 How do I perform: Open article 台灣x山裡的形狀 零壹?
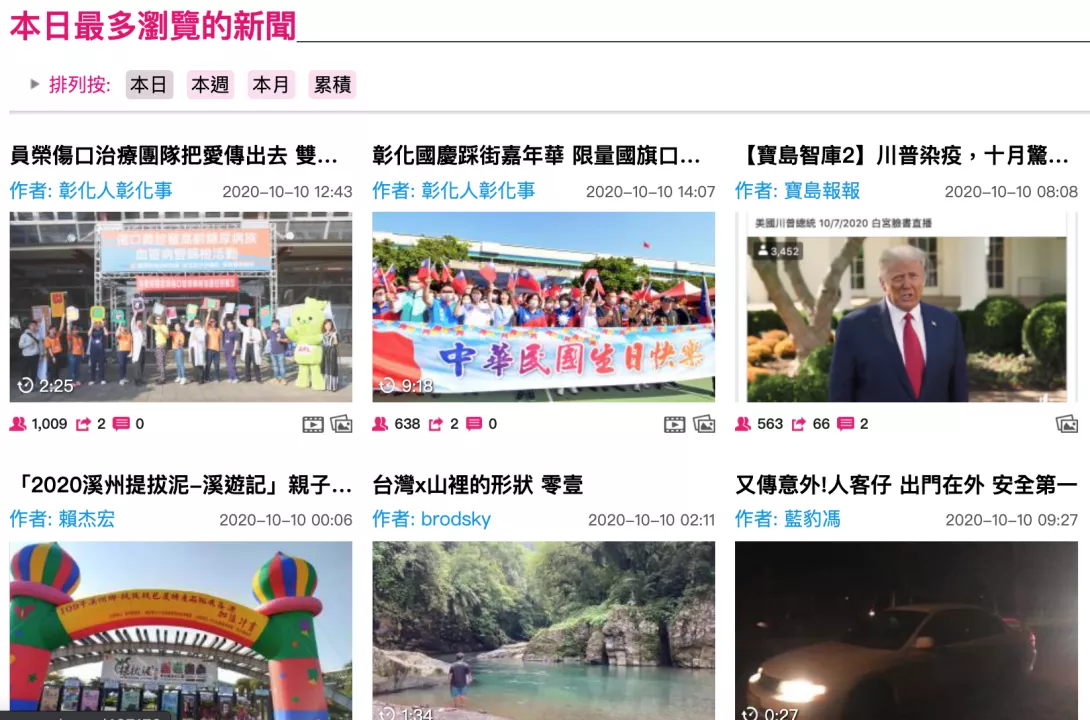(477, 485)
